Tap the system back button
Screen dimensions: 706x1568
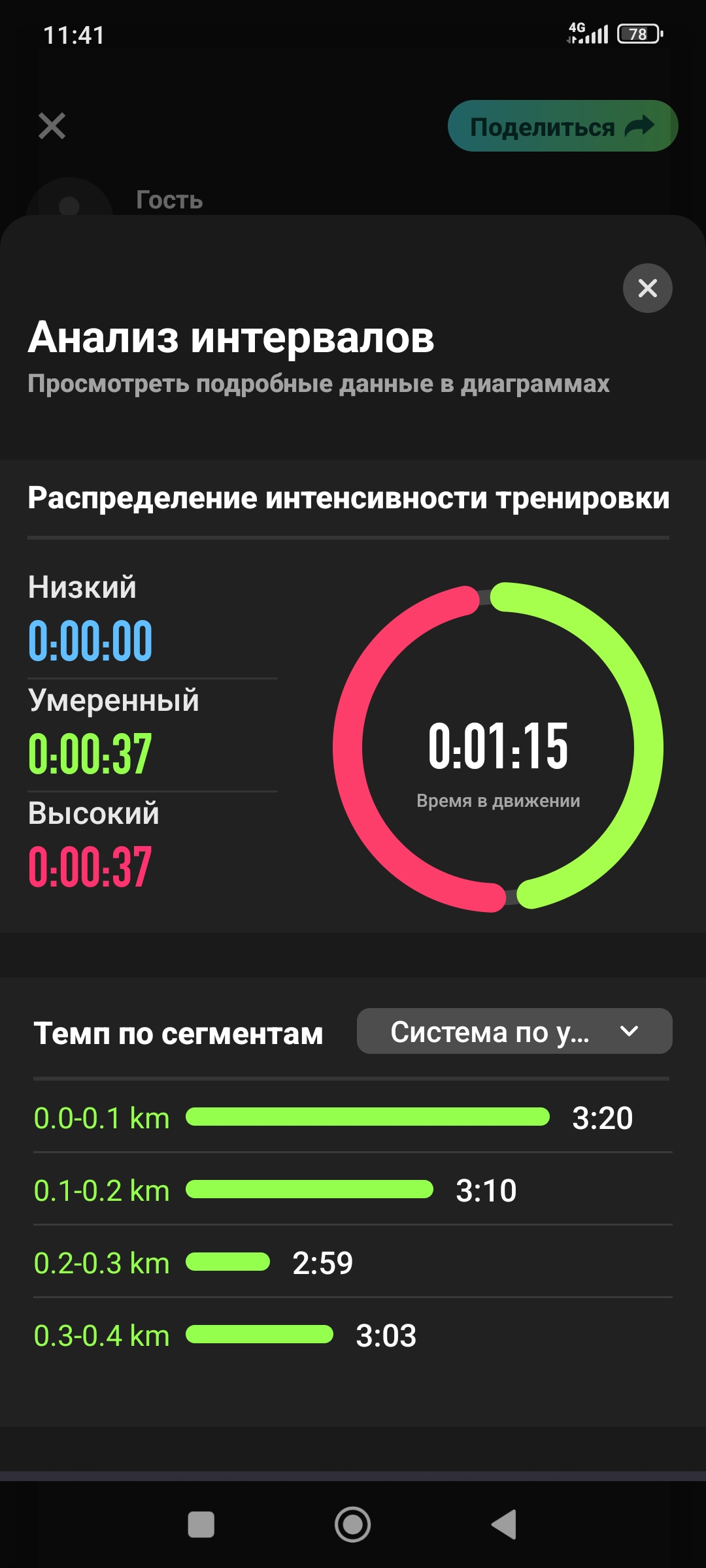(504, 1524)
